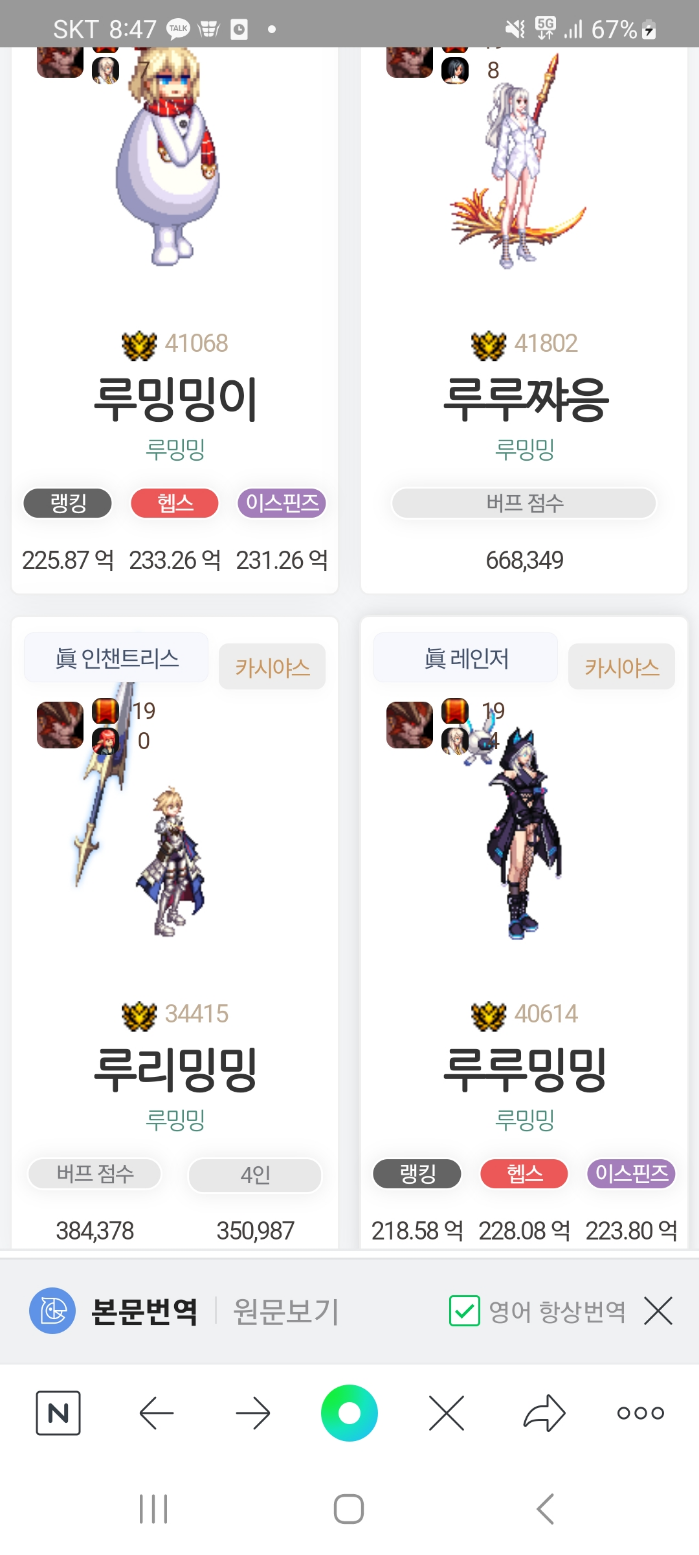The width and height of the screenshot is (699, 1555).
Task: Tap the system home button
Action: [x=349, y=1509]
